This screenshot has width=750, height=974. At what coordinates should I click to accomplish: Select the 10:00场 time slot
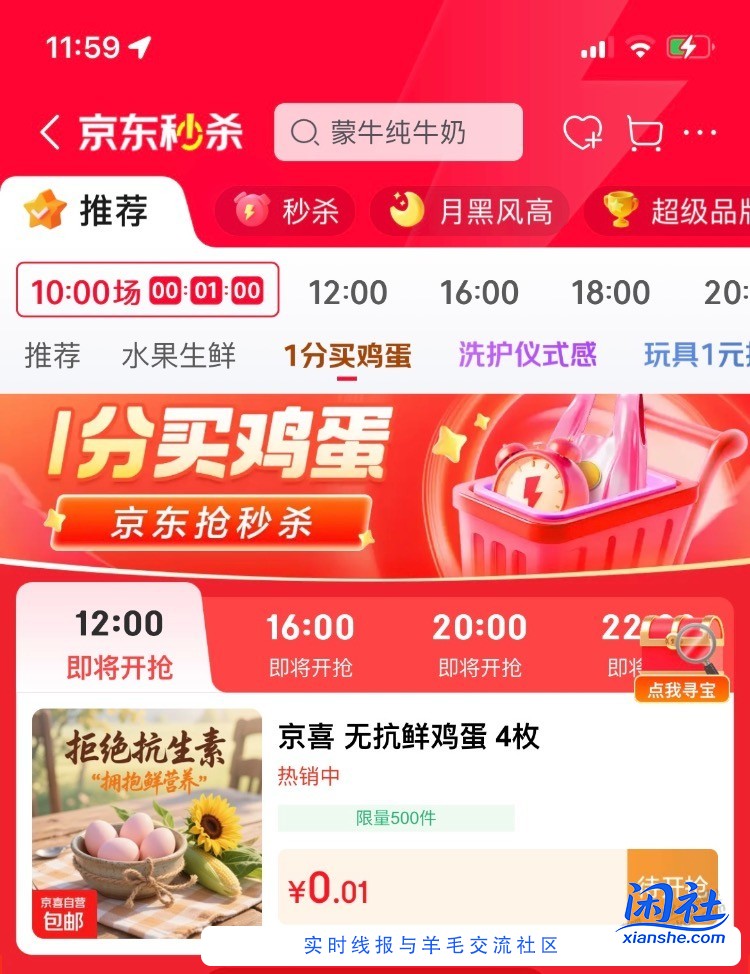tap(147, 291)
